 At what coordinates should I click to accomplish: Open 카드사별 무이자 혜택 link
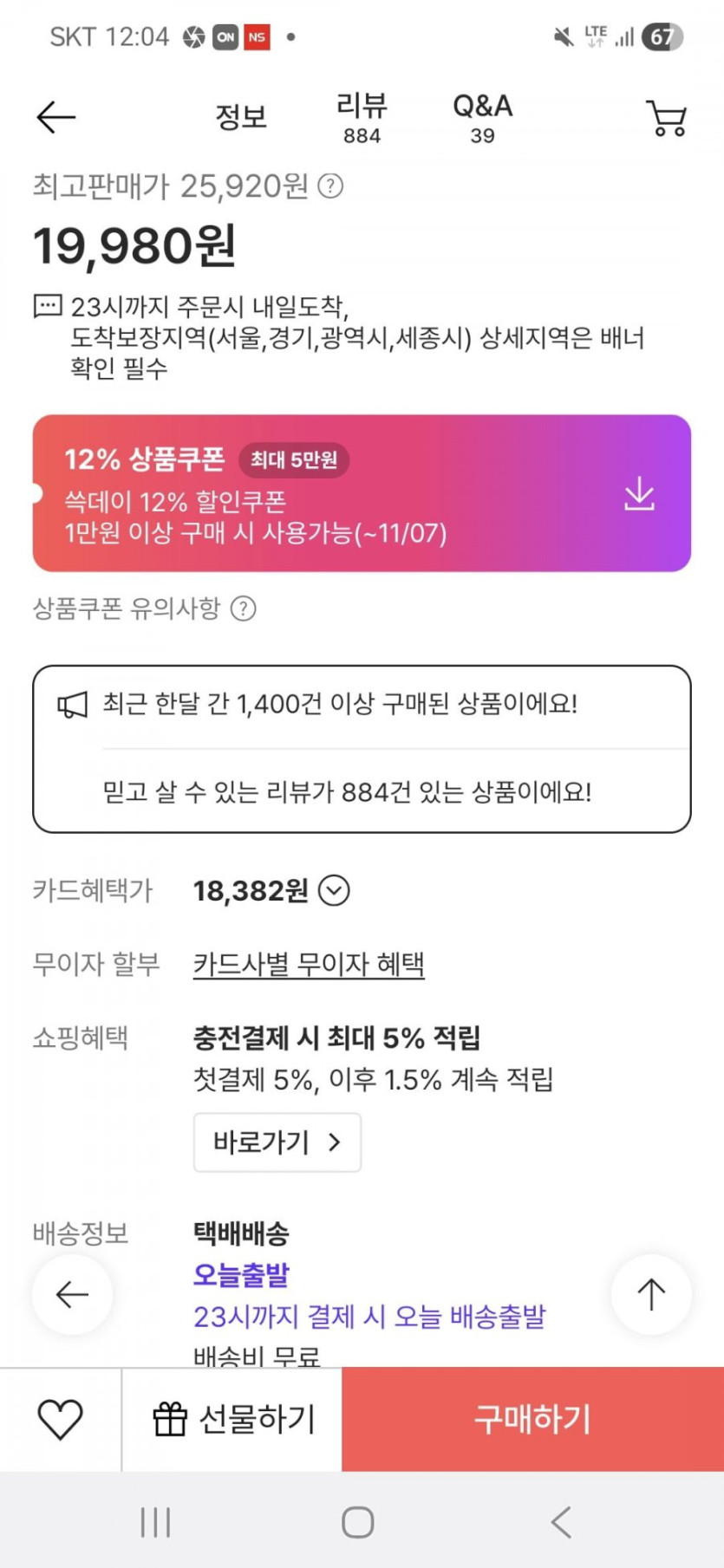pos(309,964)
